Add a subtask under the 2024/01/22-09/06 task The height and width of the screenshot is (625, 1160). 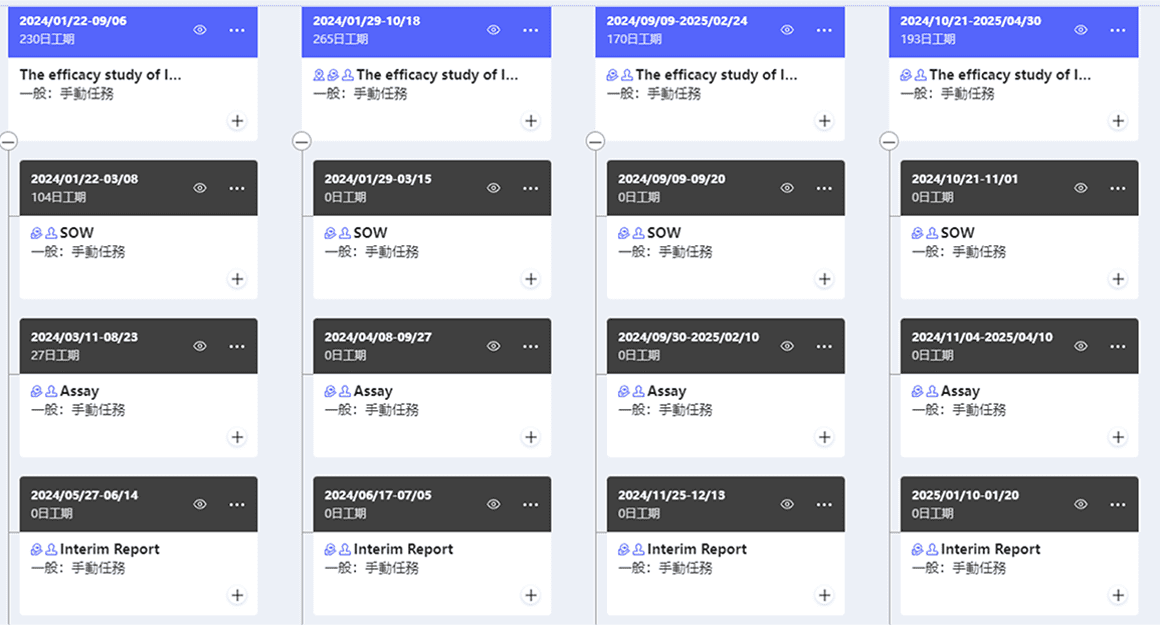(x=237, y=121)
